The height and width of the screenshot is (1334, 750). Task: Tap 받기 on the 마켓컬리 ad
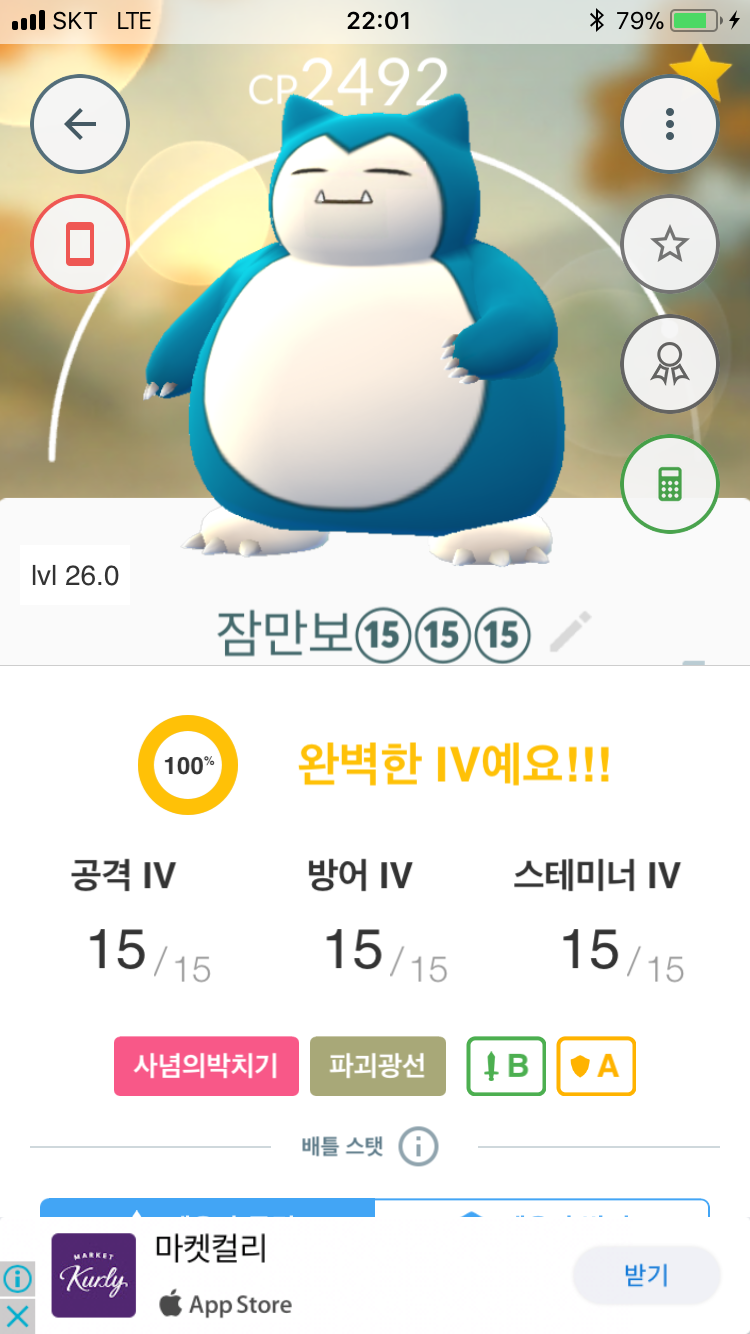[x=646, y=1275]
